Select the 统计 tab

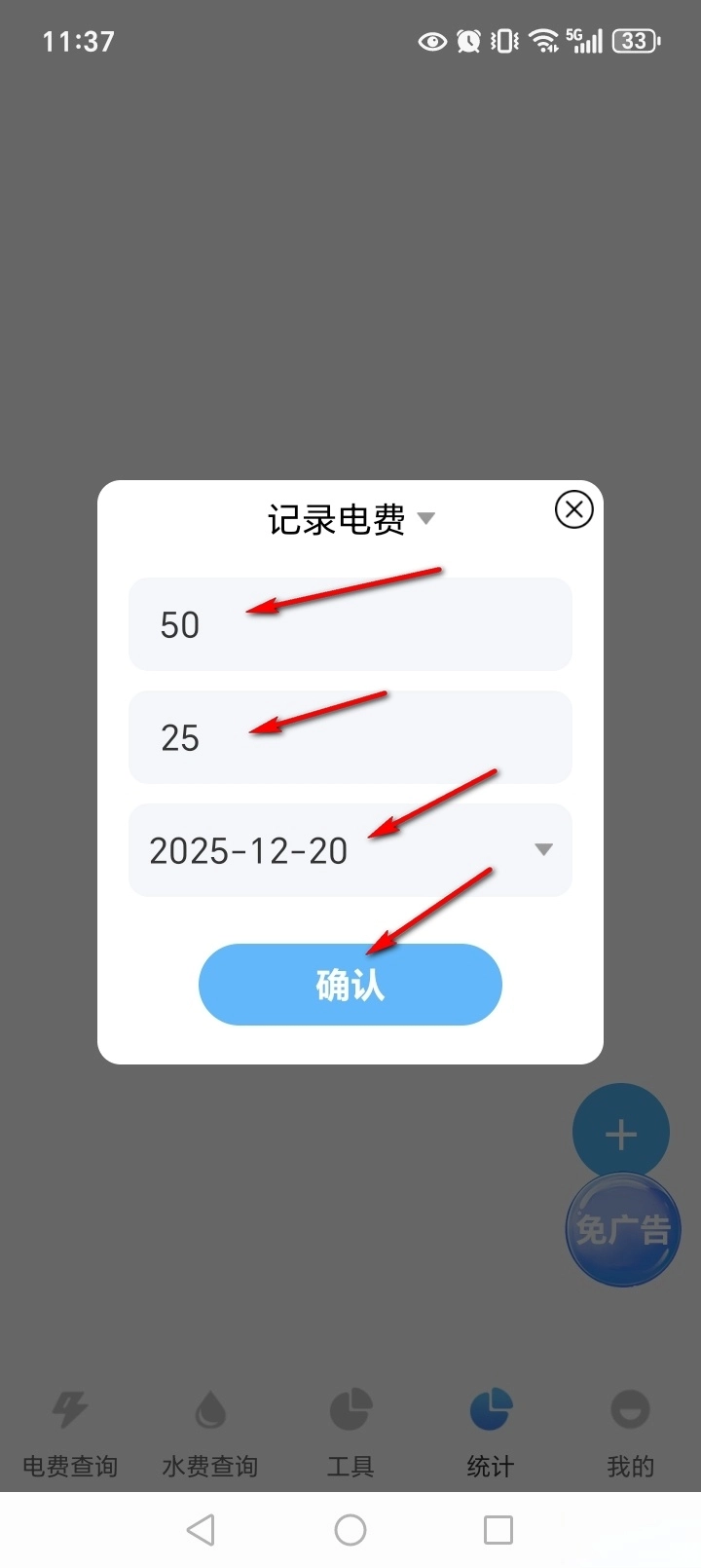490,1432
